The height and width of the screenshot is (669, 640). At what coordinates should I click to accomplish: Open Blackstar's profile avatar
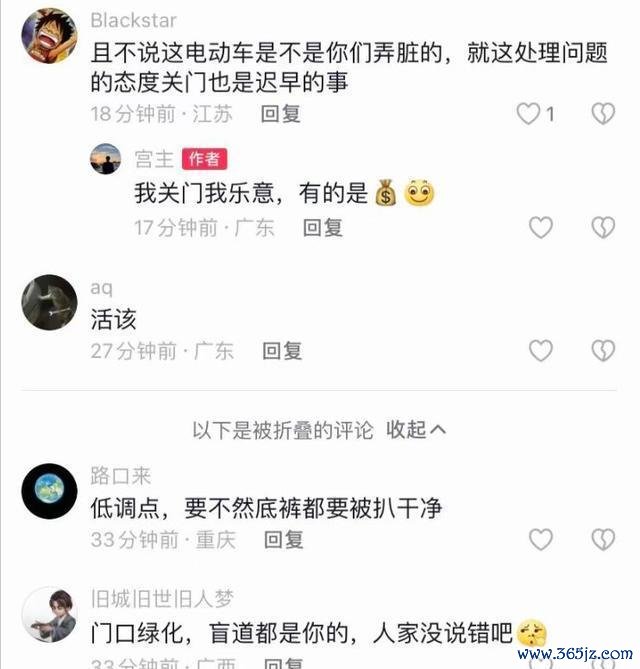click(49, 37)
